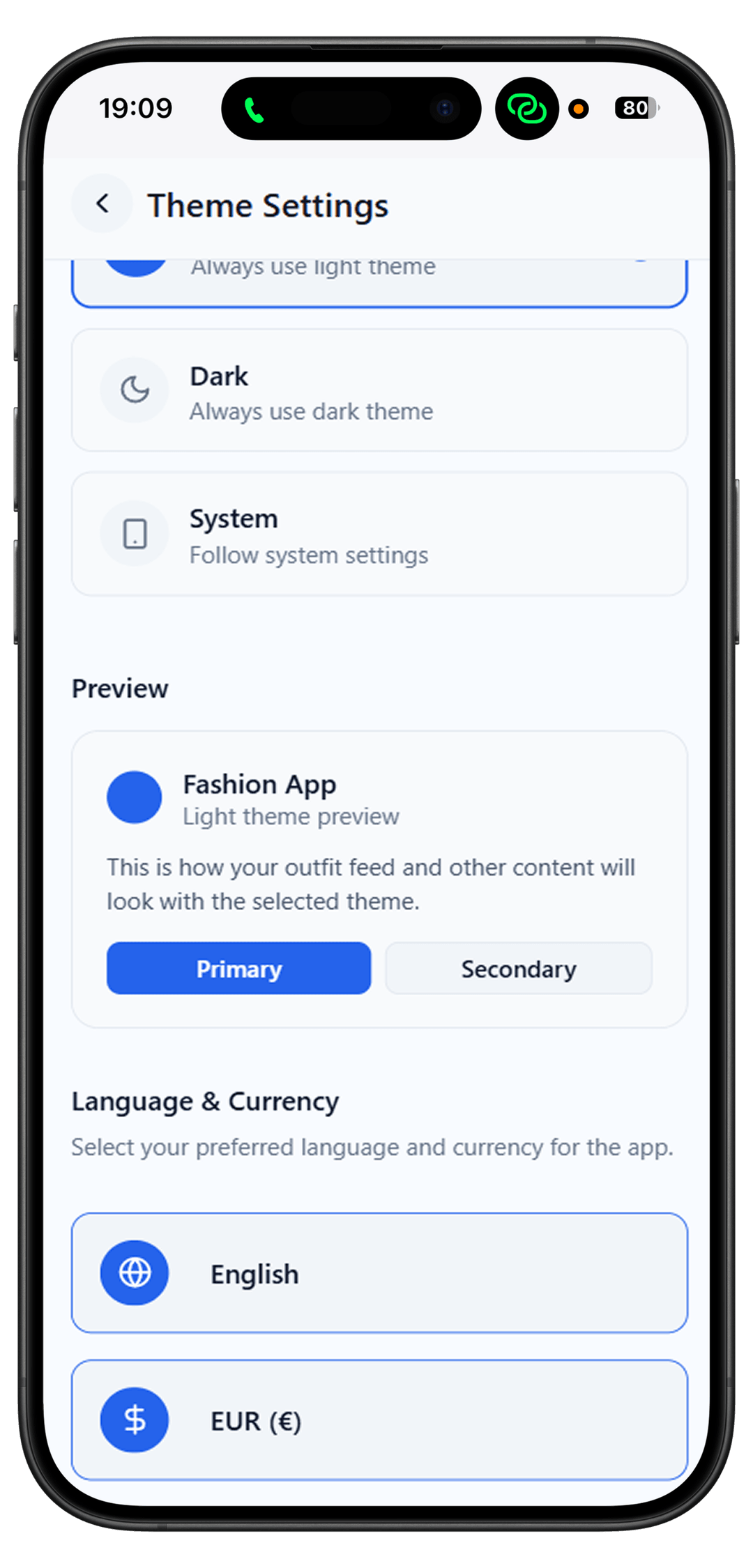Choose System to follow system settings
This screenshot has height=1568, width=753.
[379, 535]
